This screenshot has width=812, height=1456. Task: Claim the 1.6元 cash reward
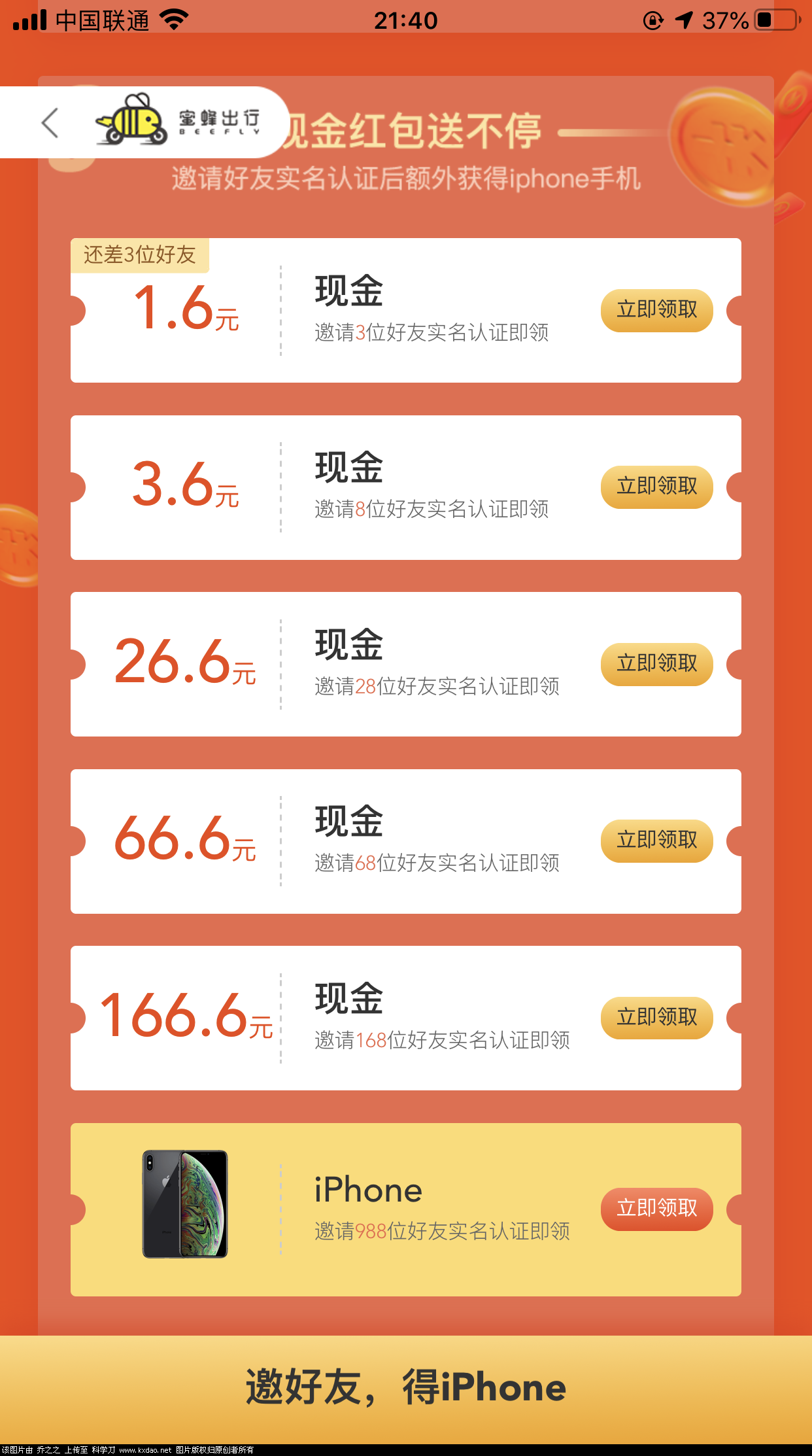tap(656, 310)
